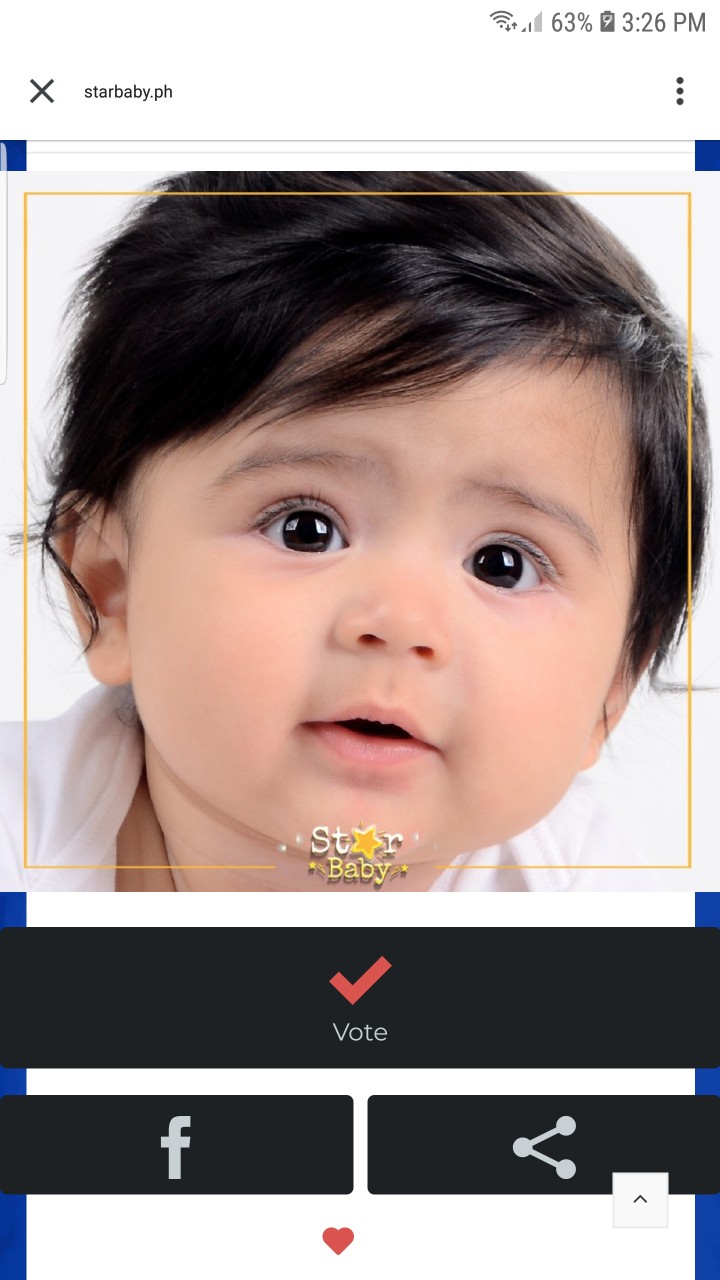This screenshot has width=720, height=1280.
Task: Open the browser overflow menu
Action: pos(680,92)
